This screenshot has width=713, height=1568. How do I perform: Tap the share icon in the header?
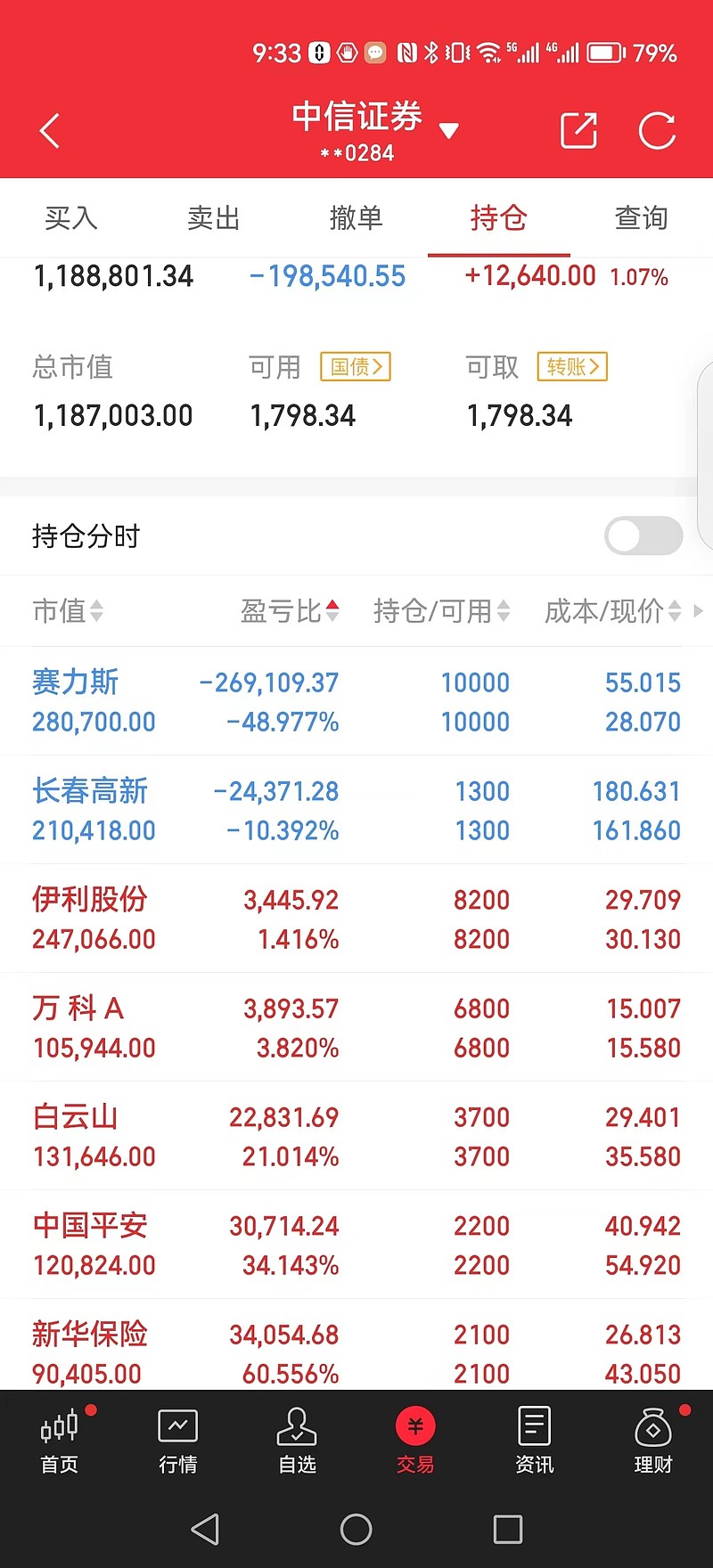[578, 131]
